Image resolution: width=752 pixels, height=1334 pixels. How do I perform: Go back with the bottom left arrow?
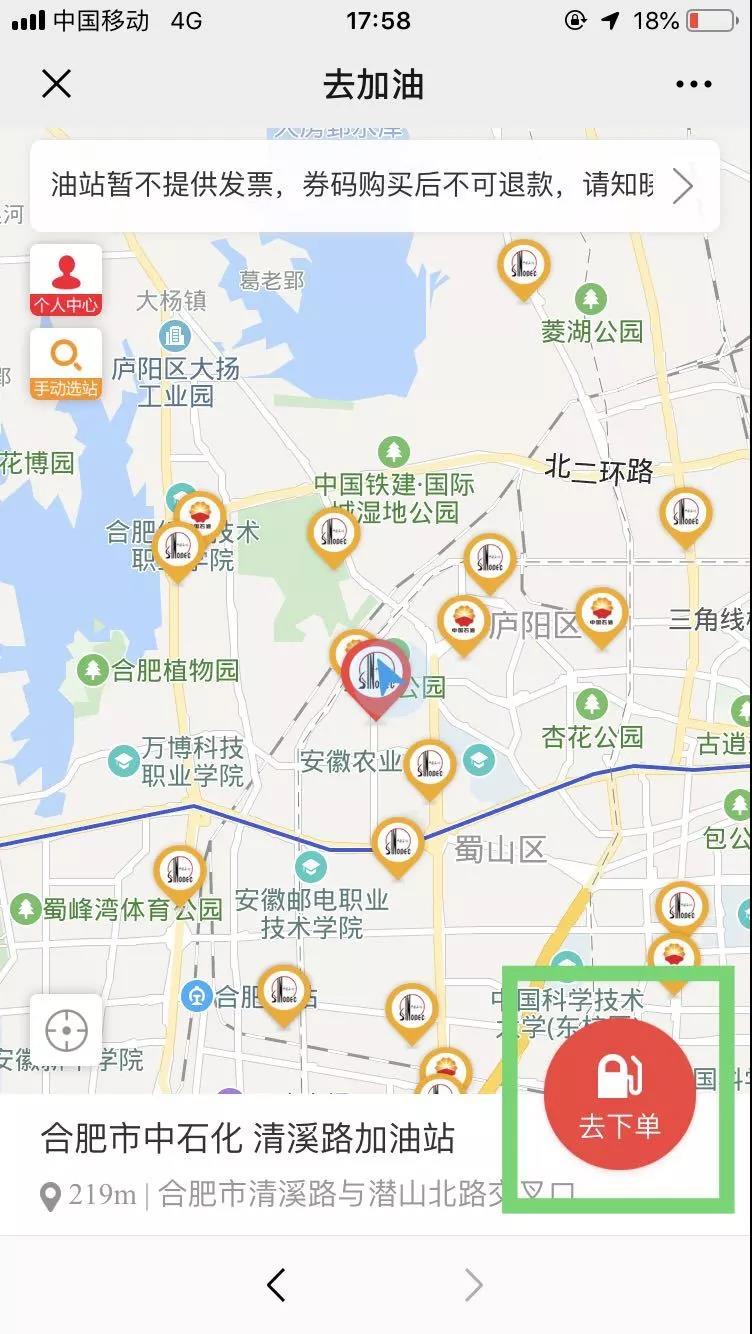pyautogui.click(x=277, y=1285)
